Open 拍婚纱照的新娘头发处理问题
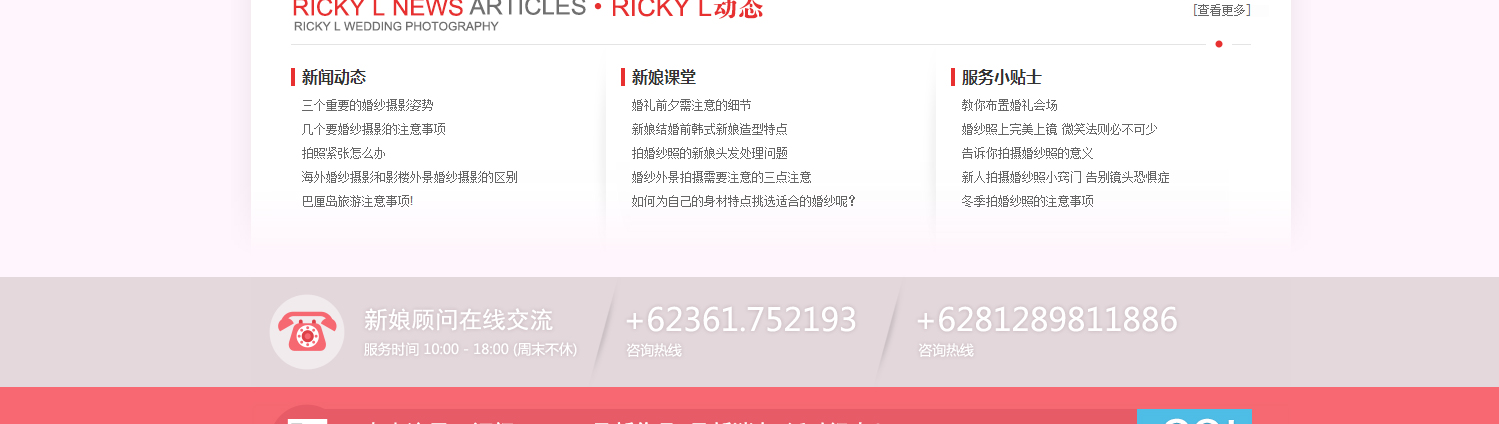This screenshot has height=424, width=1499. [709, 153]
